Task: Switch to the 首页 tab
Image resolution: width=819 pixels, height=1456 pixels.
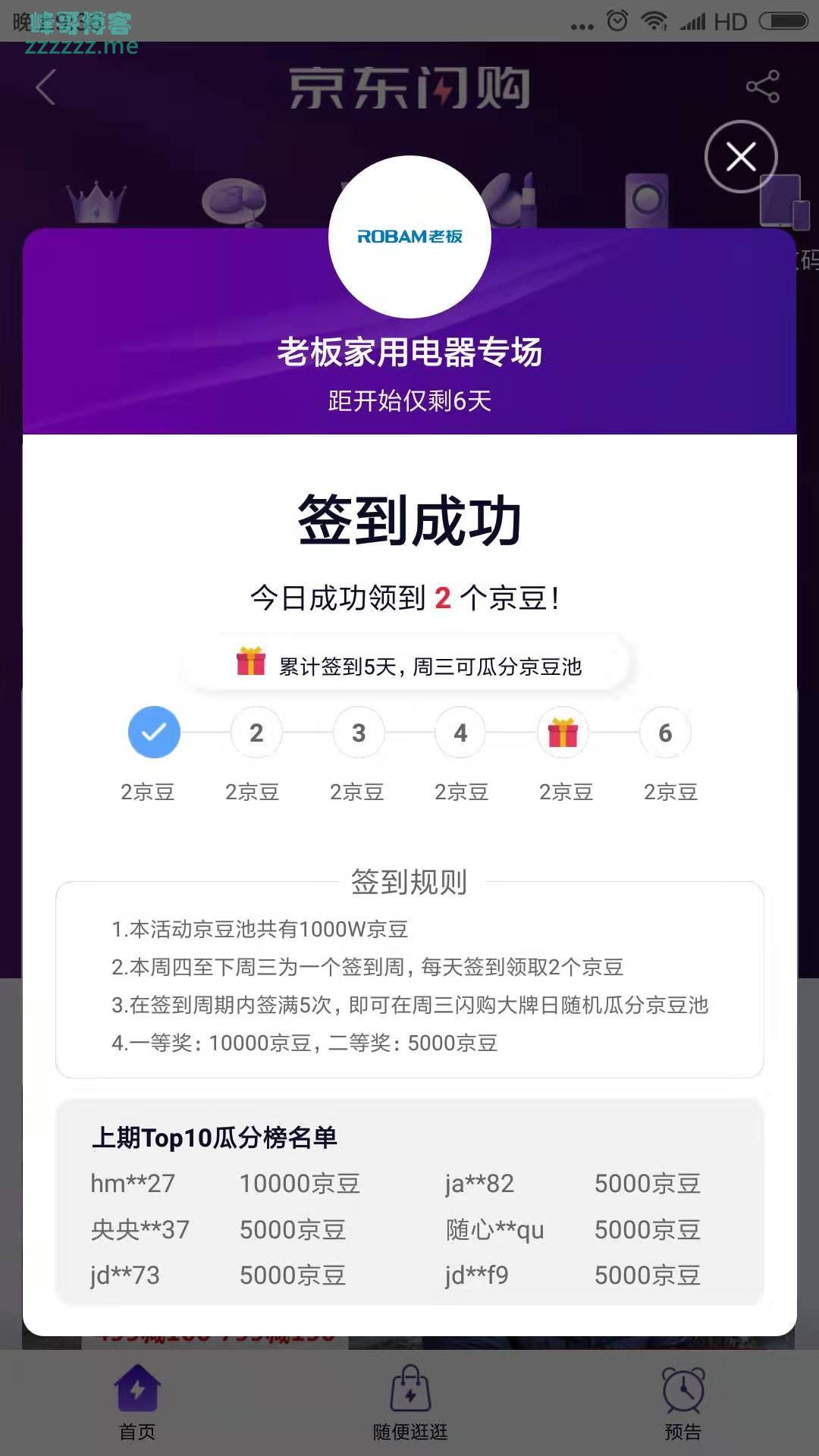Action: [x=137, y=1403]
